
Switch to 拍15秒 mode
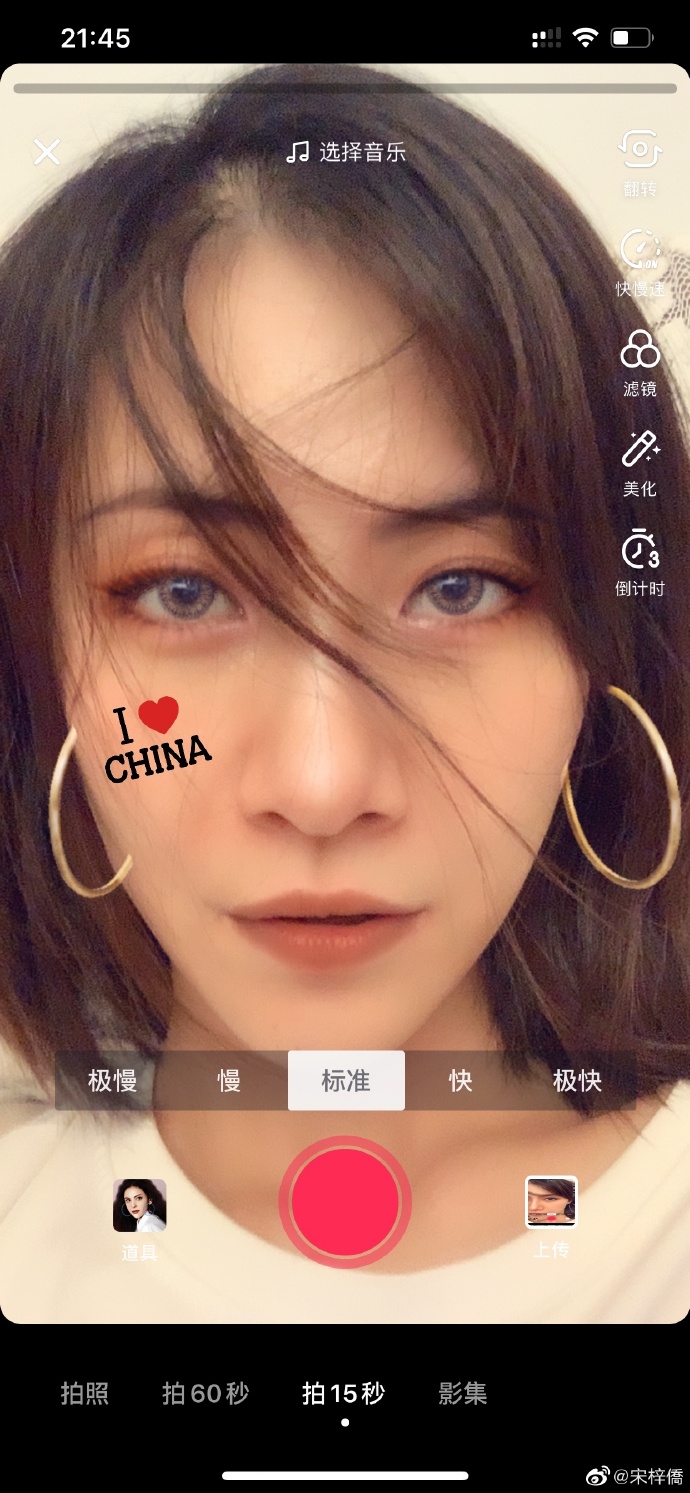click(344, 1393)
